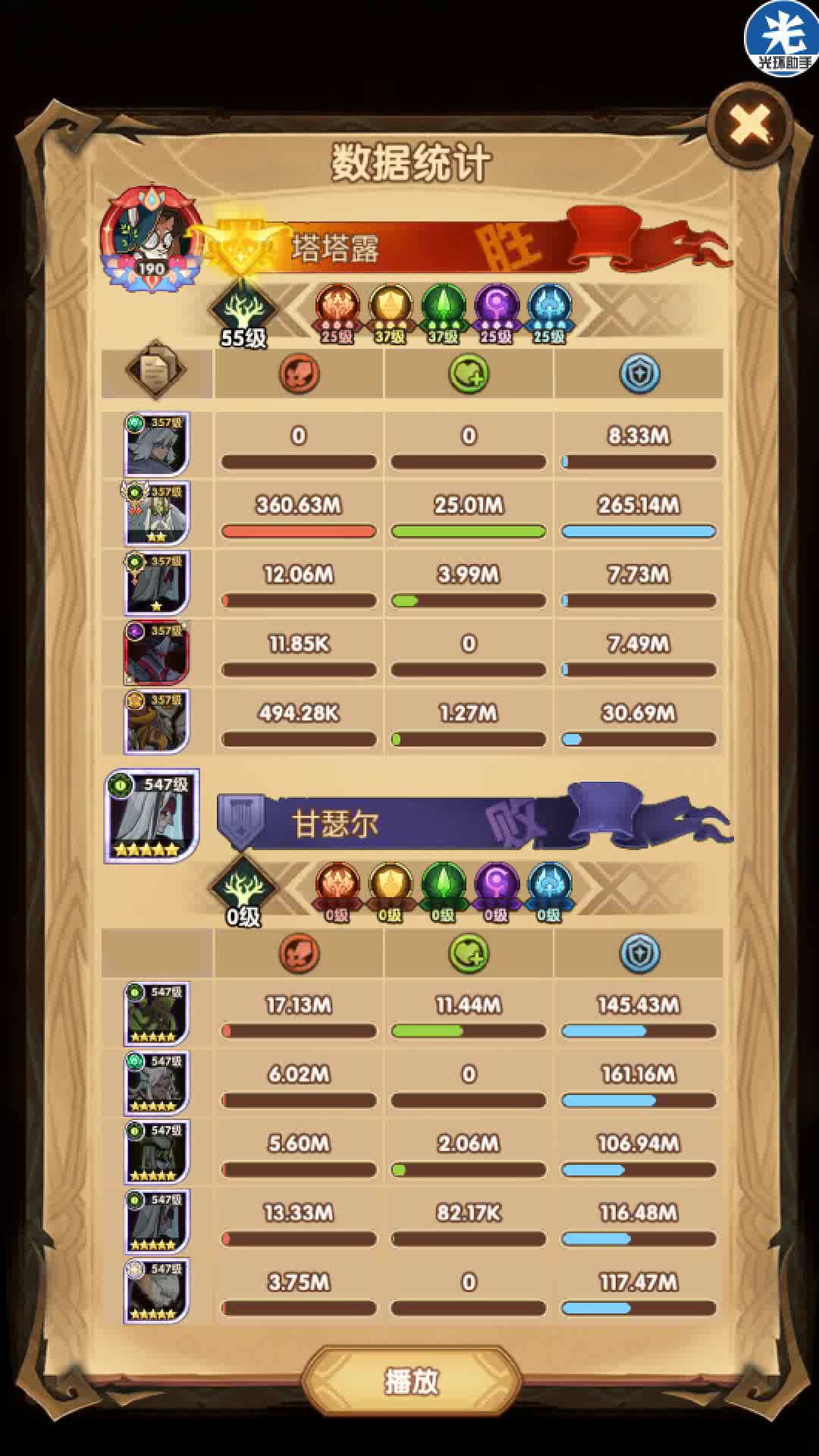Tap the 播放 replay button
The width and height of the screenshot is (819, 1456).
pos(411,1381)
